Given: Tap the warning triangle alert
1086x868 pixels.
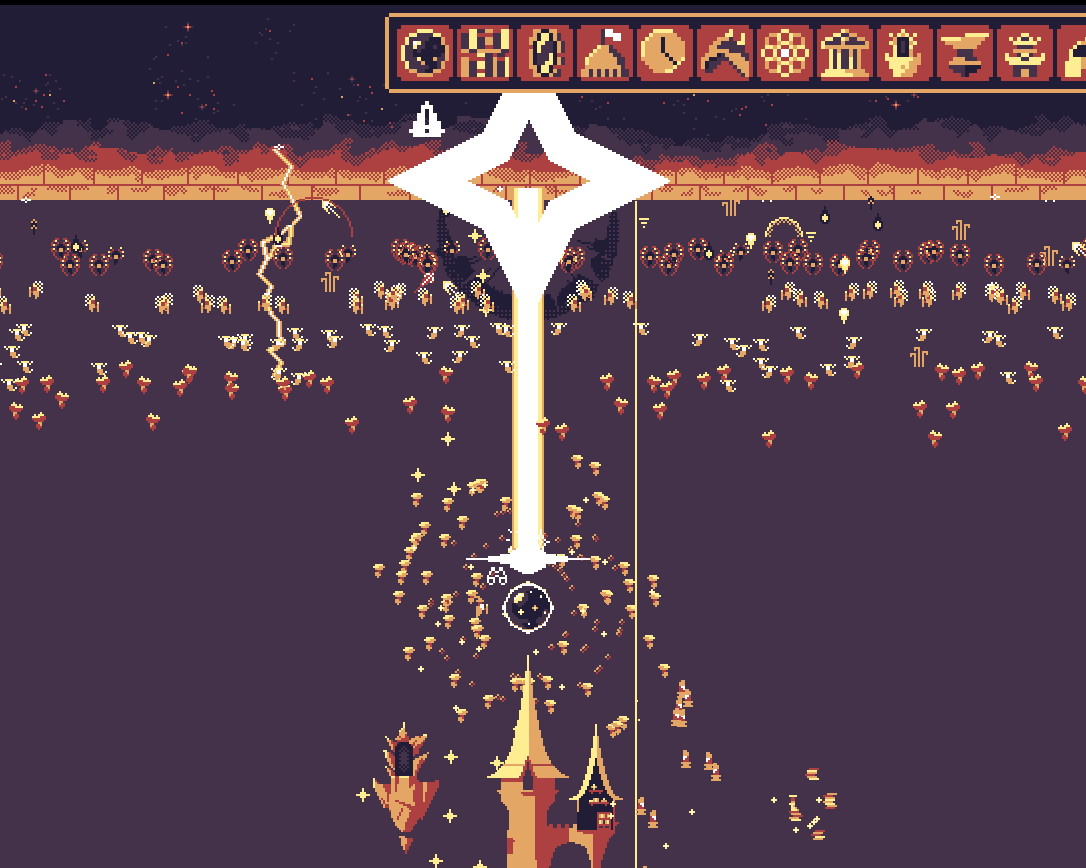Looking at the screenshot, I should pos(427,119).
